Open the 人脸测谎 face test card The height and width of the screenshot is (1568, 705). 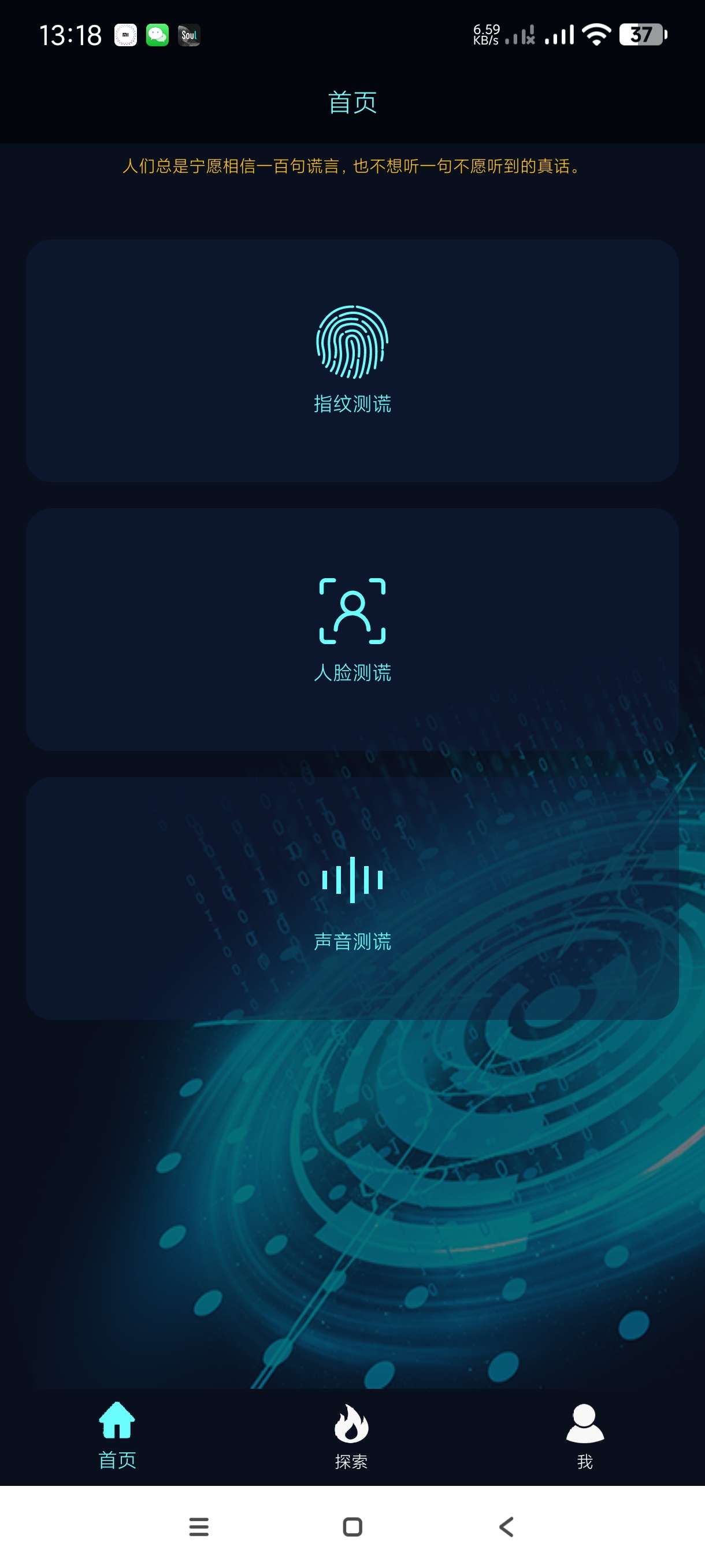pyautogui.click(x=352, y=630)
